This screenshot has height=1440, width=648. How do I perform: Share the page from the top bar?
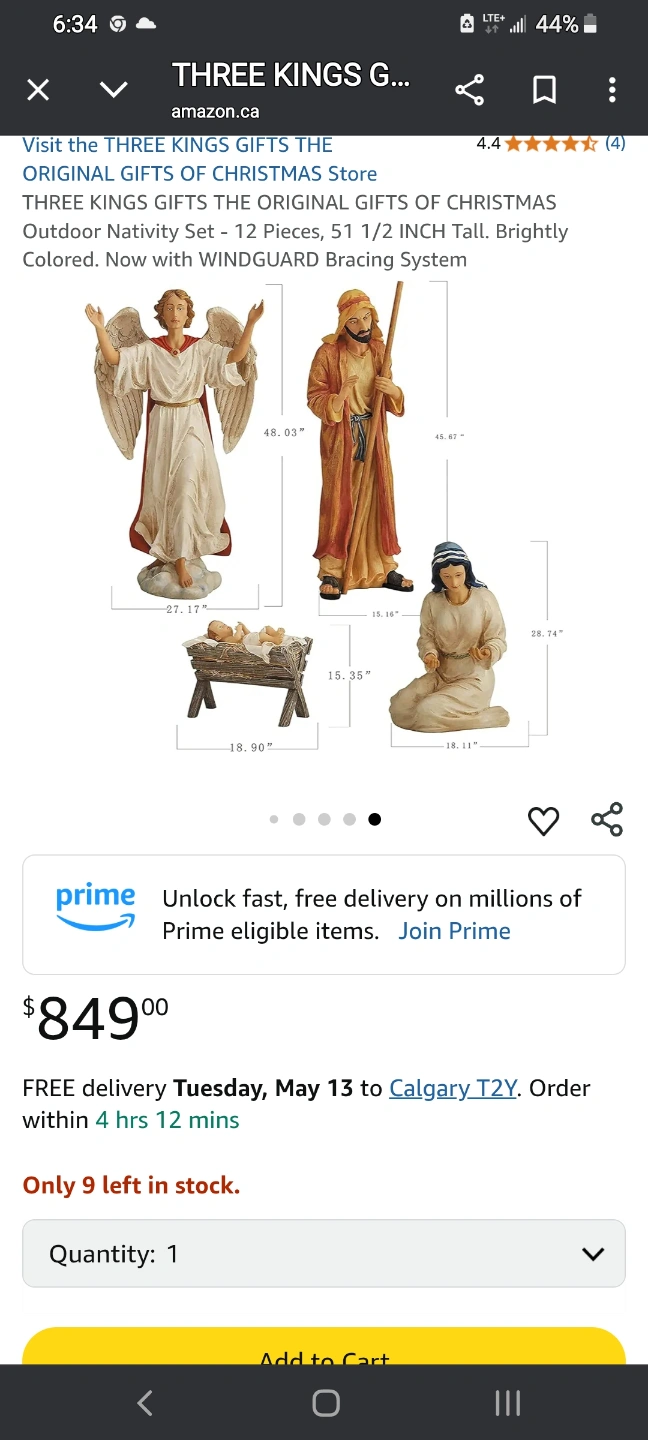click(469, 91)
